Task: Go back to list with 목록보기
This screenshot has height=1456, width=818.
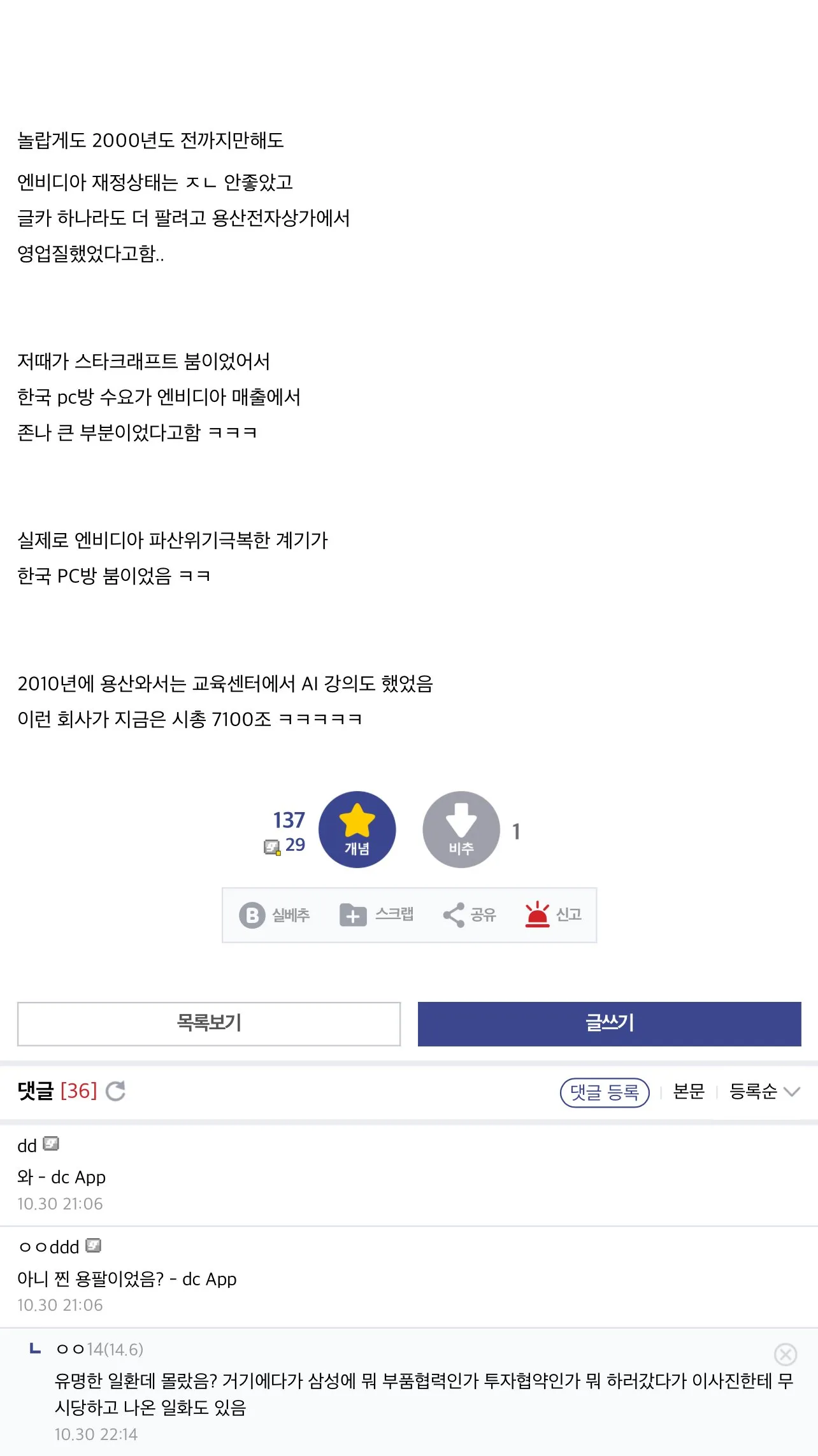Action: 209,1024
